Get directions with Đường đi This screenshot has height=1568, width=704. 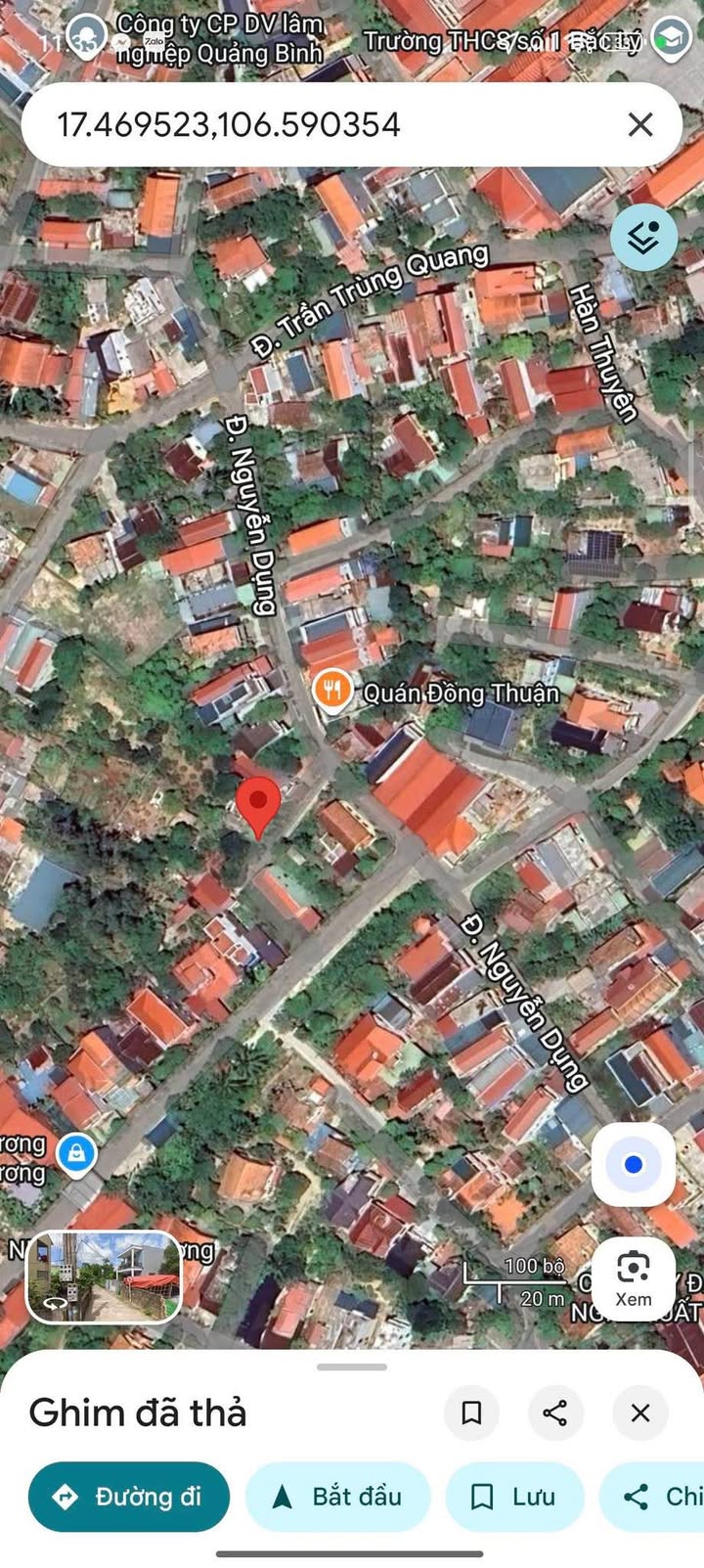tap(129, 1497)
